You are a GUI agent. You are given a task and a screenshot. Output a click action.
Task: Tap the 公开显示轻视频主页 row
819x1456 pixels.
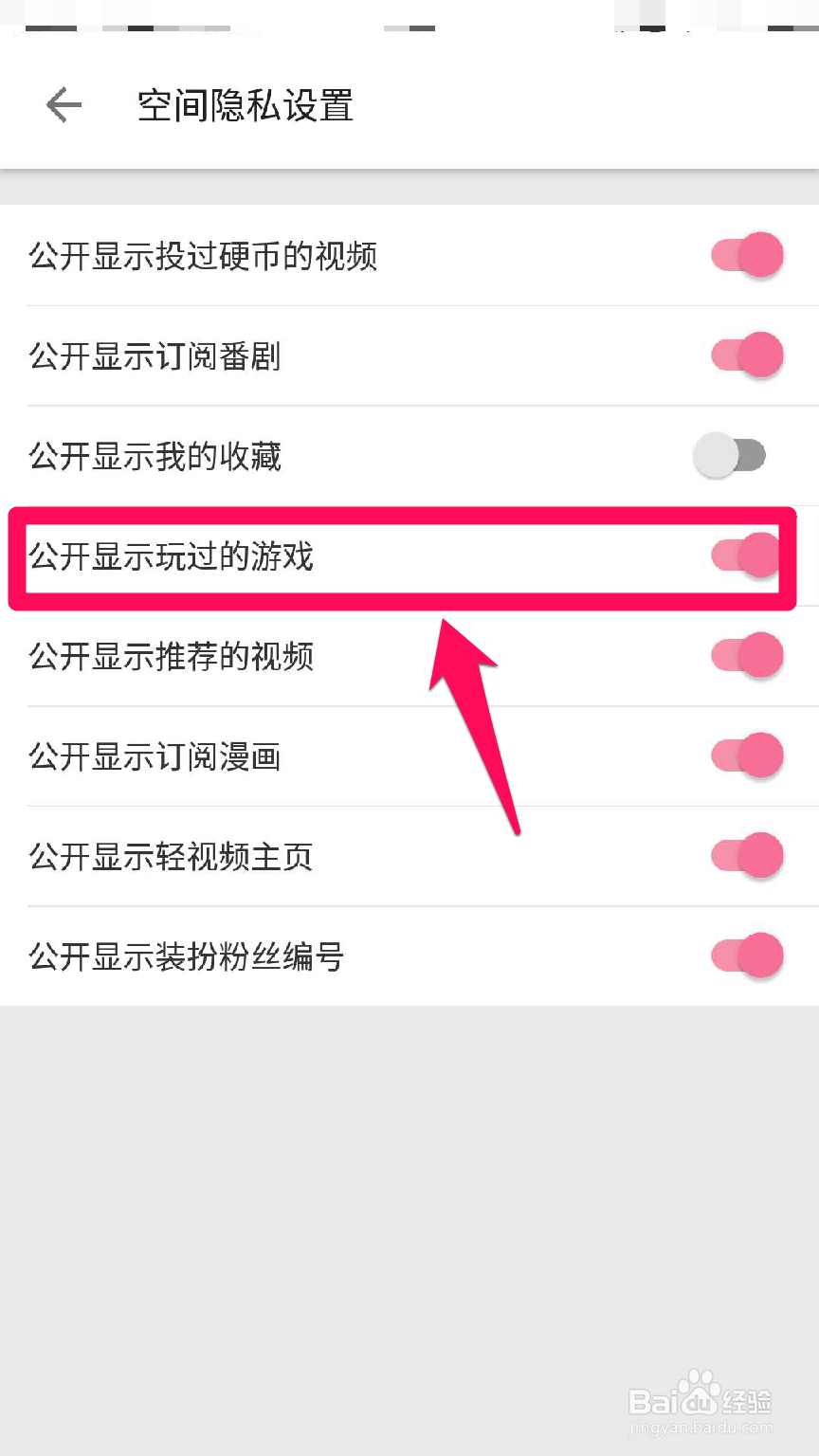(284, 858)
